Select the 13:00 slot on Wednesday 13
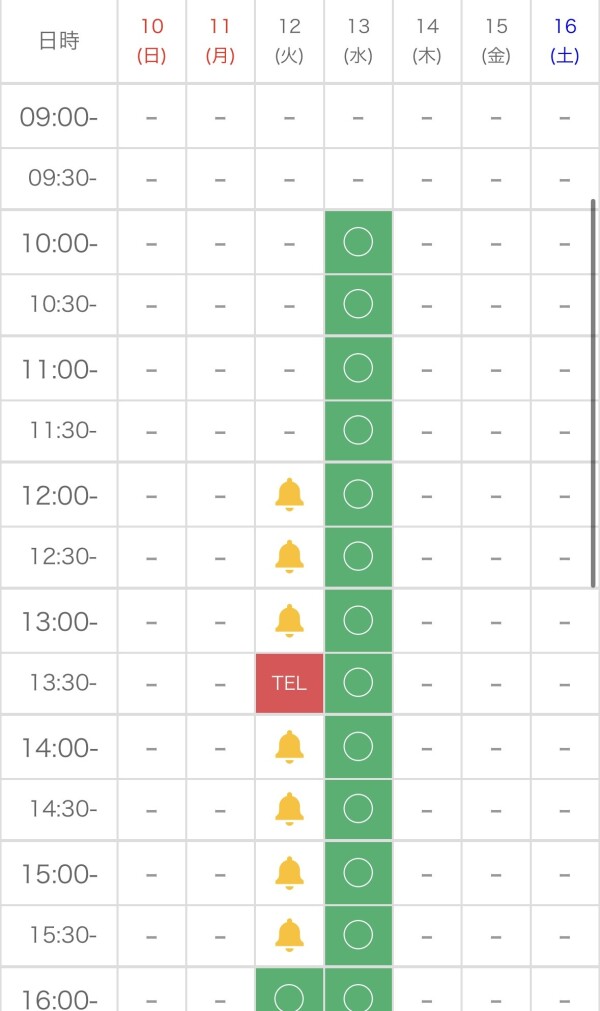This screenshot has width=600, height=1011. click(358, 621)
